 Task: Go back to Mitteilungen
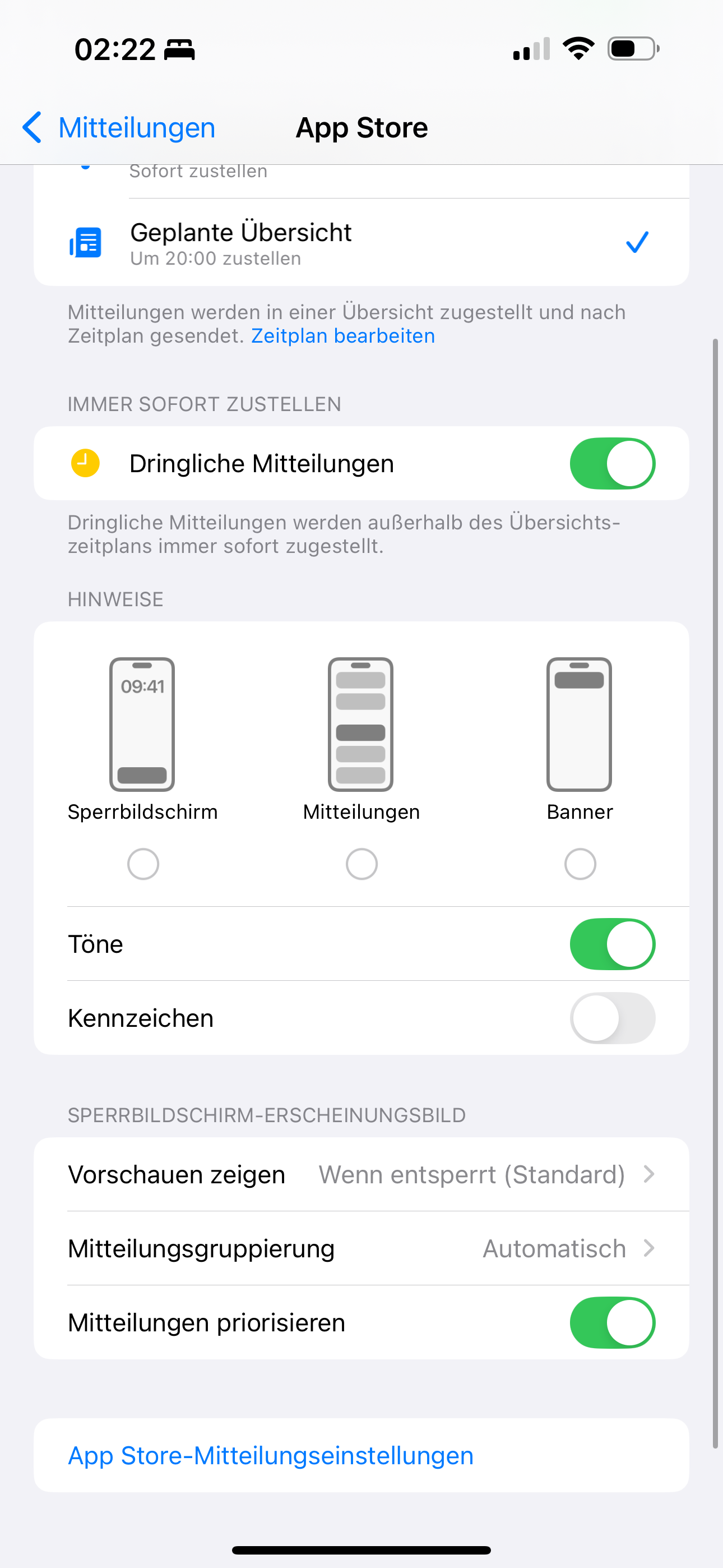119,128
